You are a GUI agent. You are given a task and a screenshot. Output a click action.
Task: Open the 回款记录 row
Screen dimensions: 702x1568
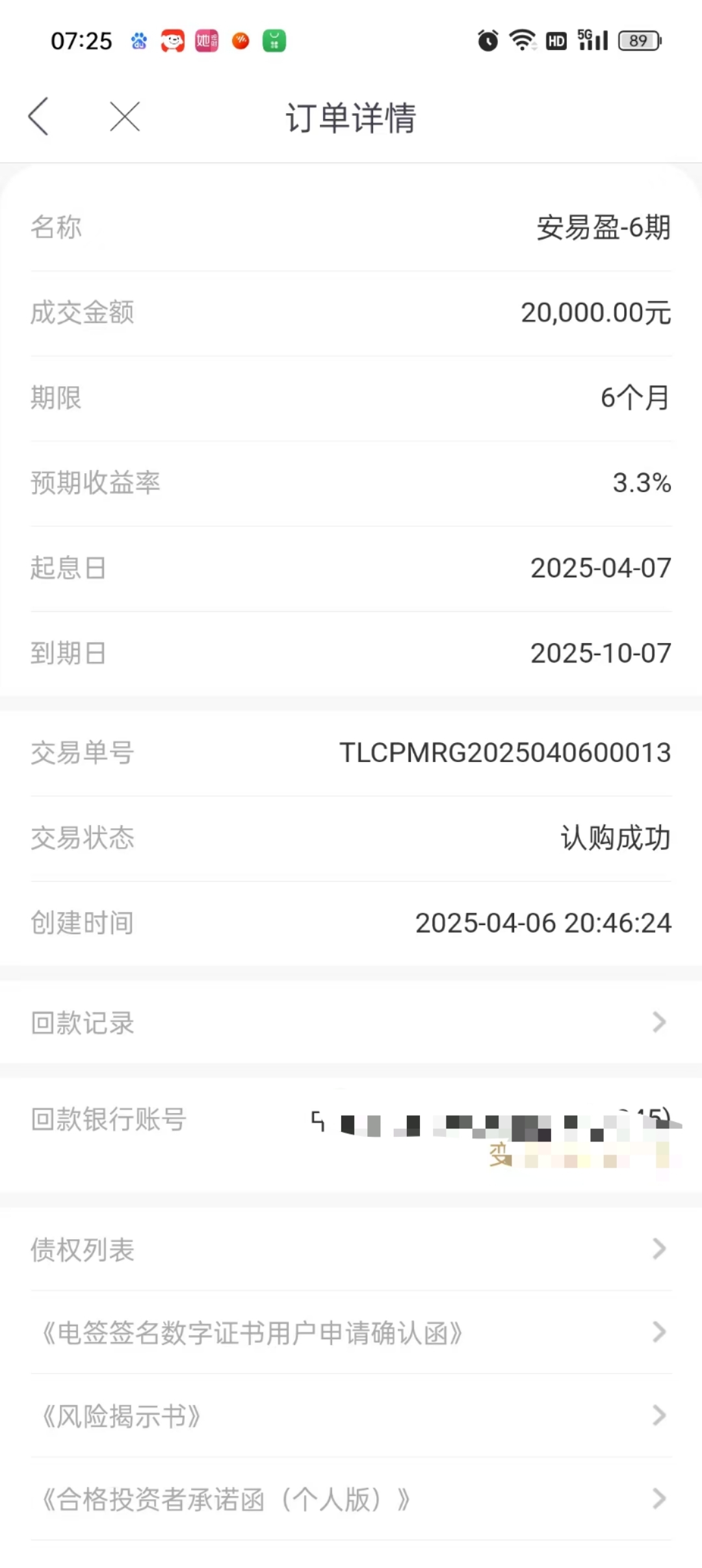[351, 1023]
